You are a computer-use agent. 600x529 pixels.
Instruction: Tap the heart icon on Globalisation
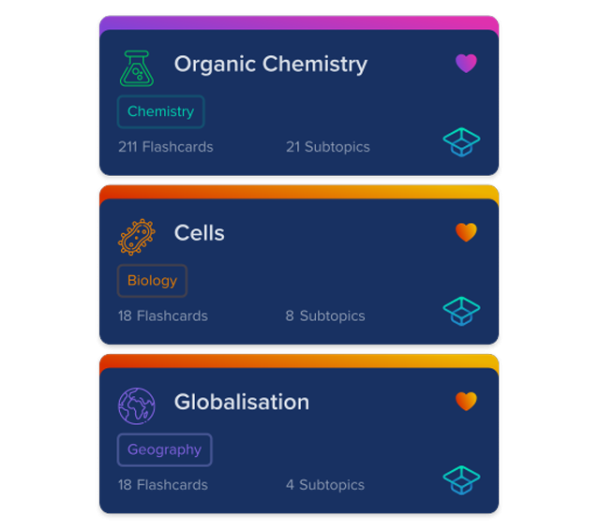click(x=466, y=401)
